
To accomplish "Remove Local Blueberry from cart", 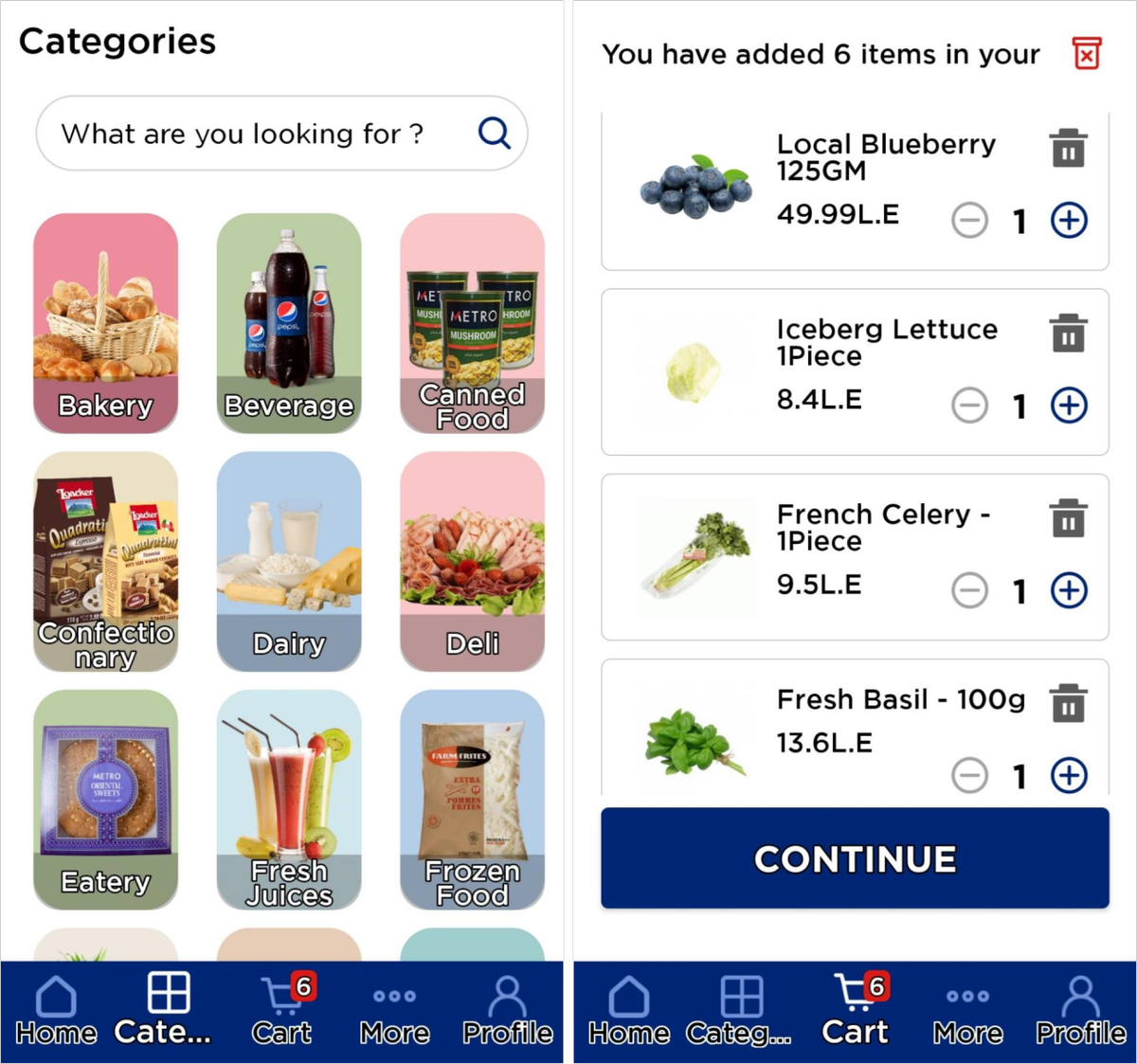I will 1068,149.
